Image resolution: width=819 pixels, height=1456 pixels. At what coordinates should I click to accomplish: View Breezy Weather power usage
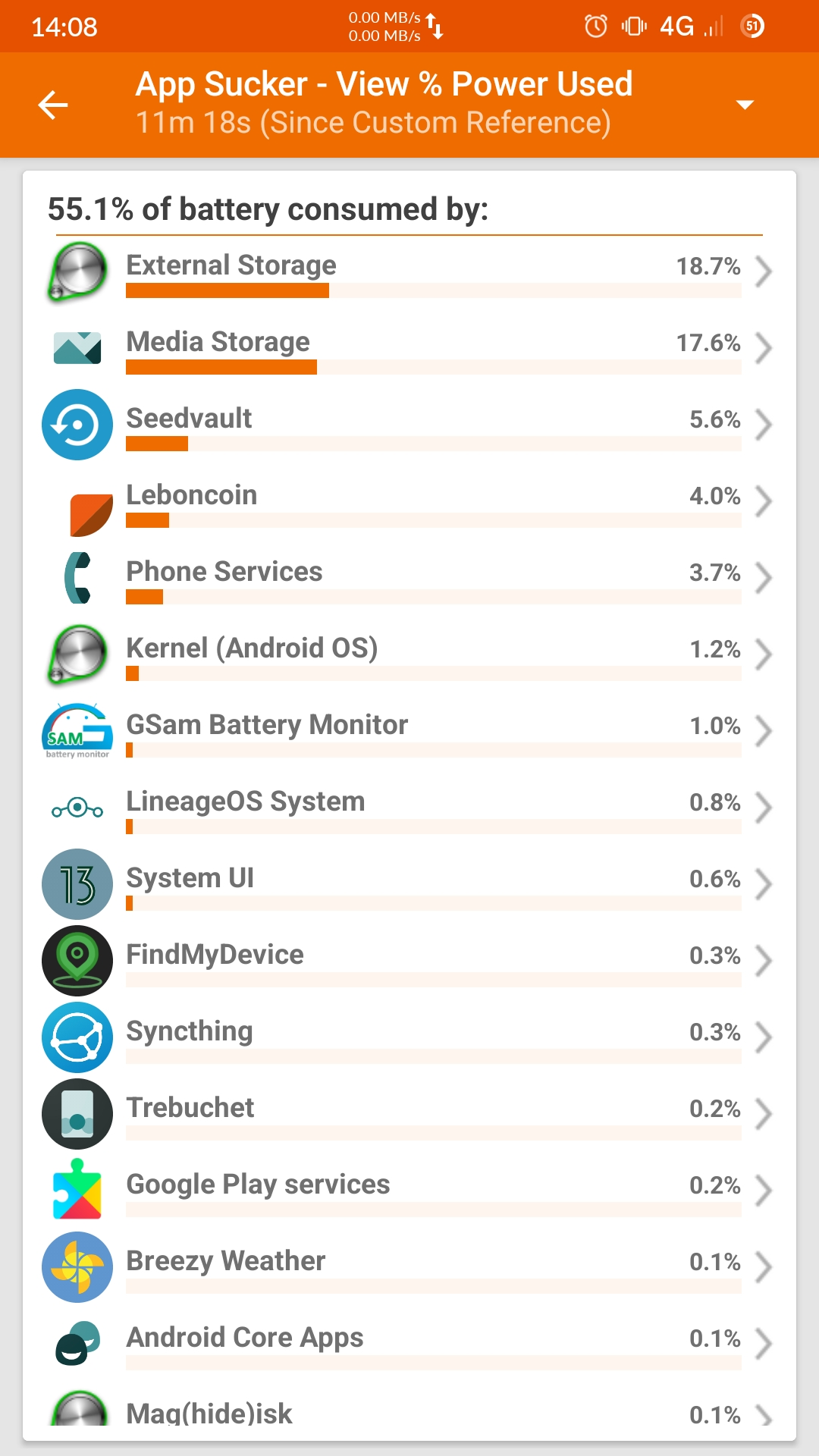coord(409,1267)
